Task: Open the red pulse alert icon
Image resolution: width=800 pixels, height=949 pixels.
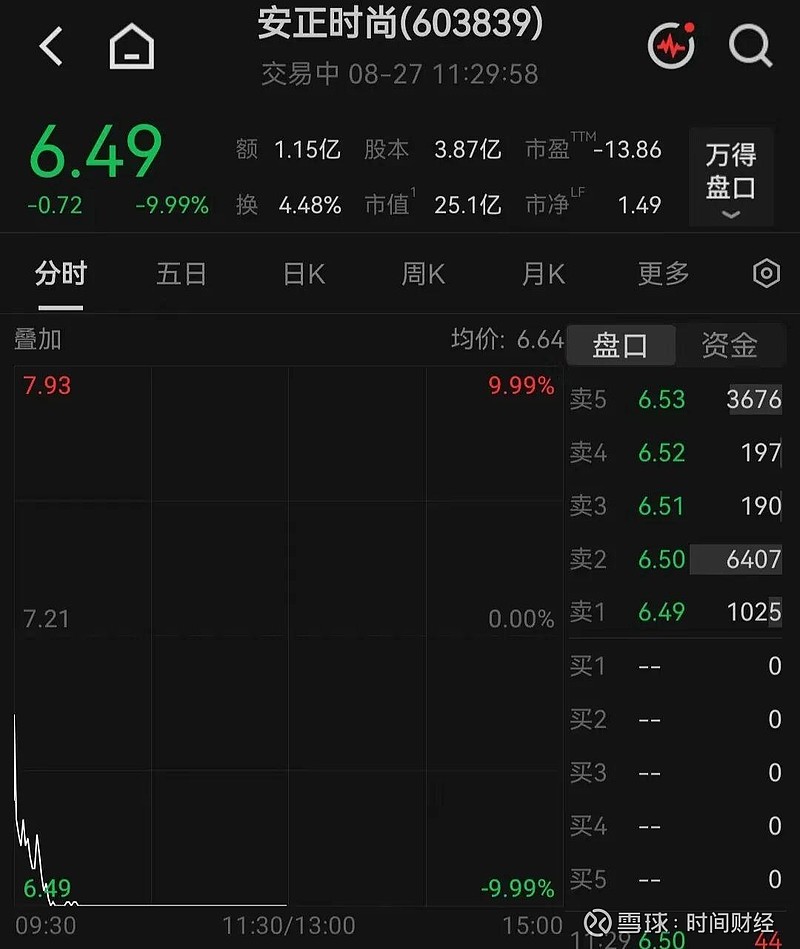Action: (x=672, y=45)
